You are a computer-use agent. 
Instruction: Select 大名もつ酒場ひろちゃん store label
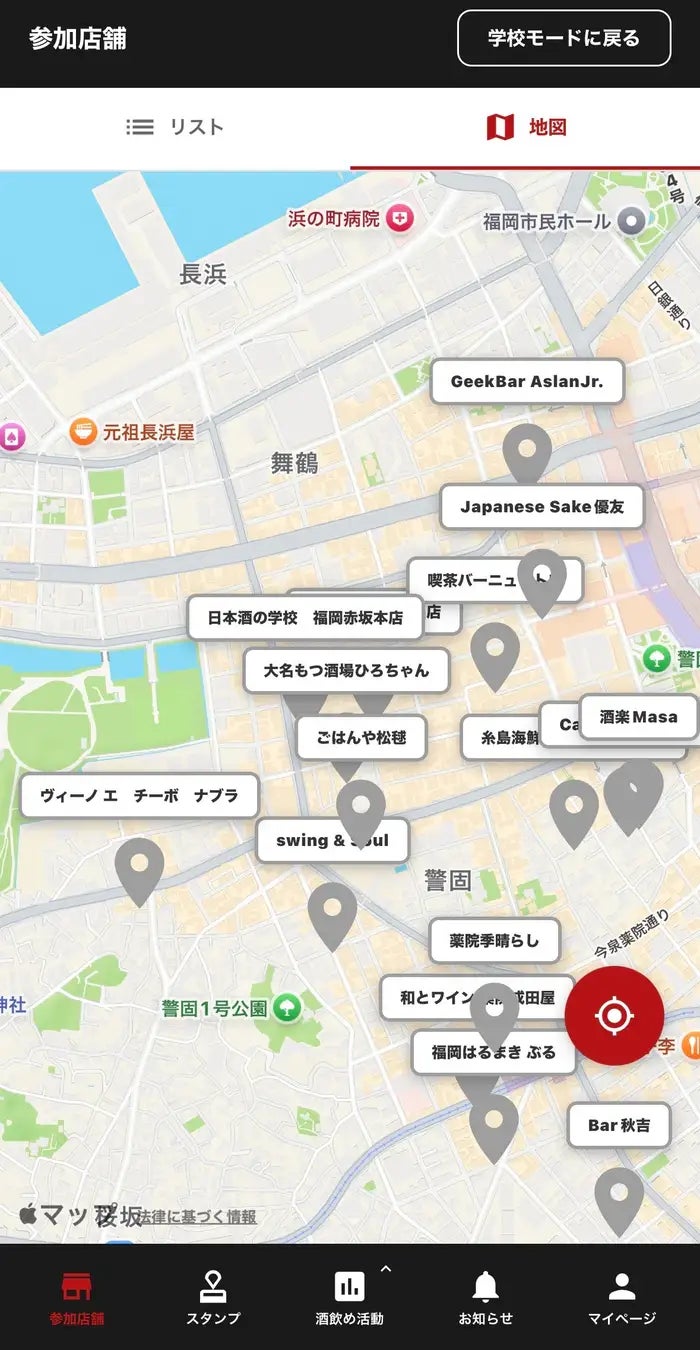(x=346, y=670)
